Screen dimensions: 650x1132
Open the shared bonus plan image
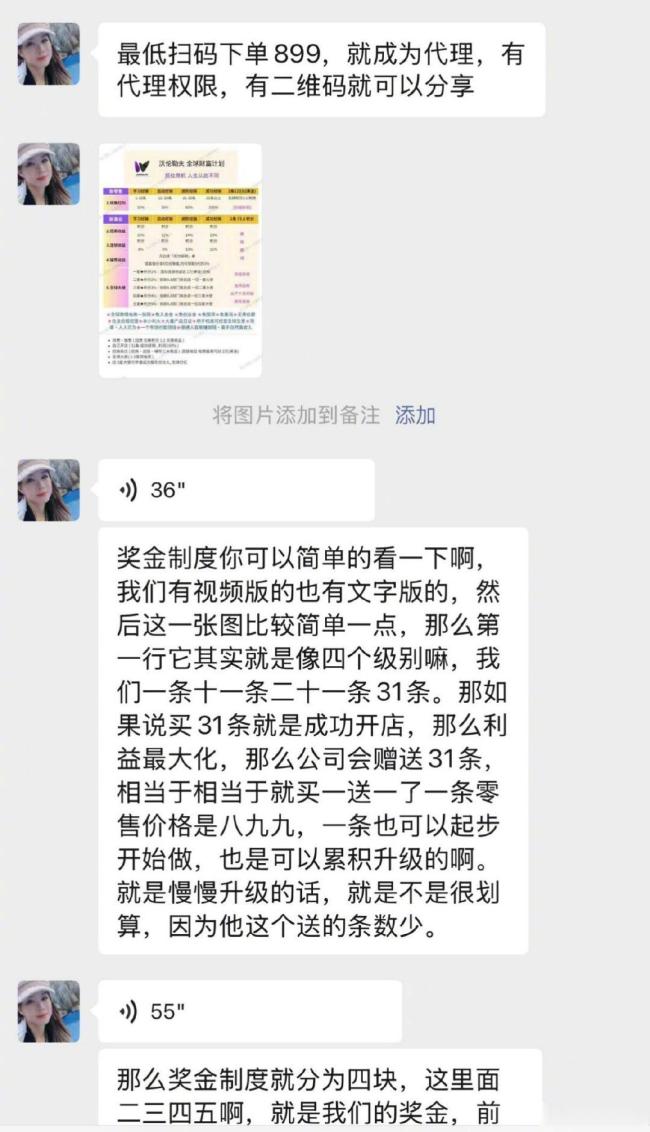[x=180, y=260]
